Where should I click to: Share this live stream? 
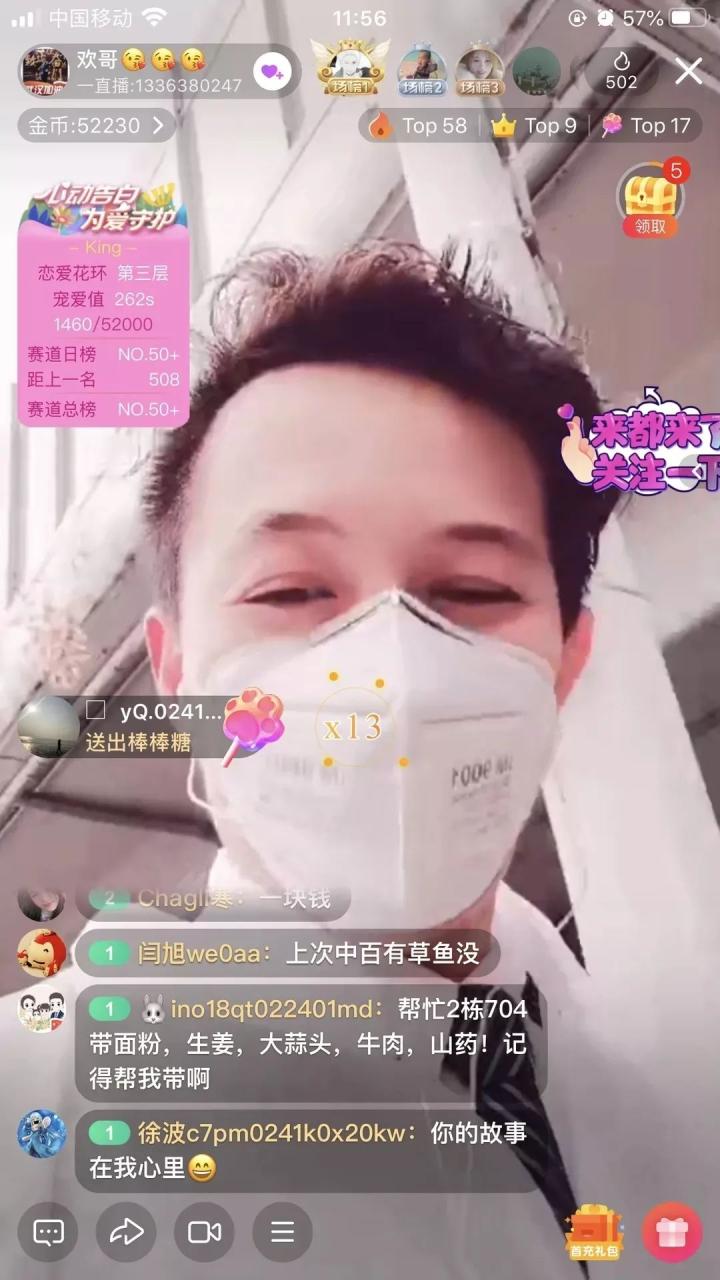(x=126, y=1232)
